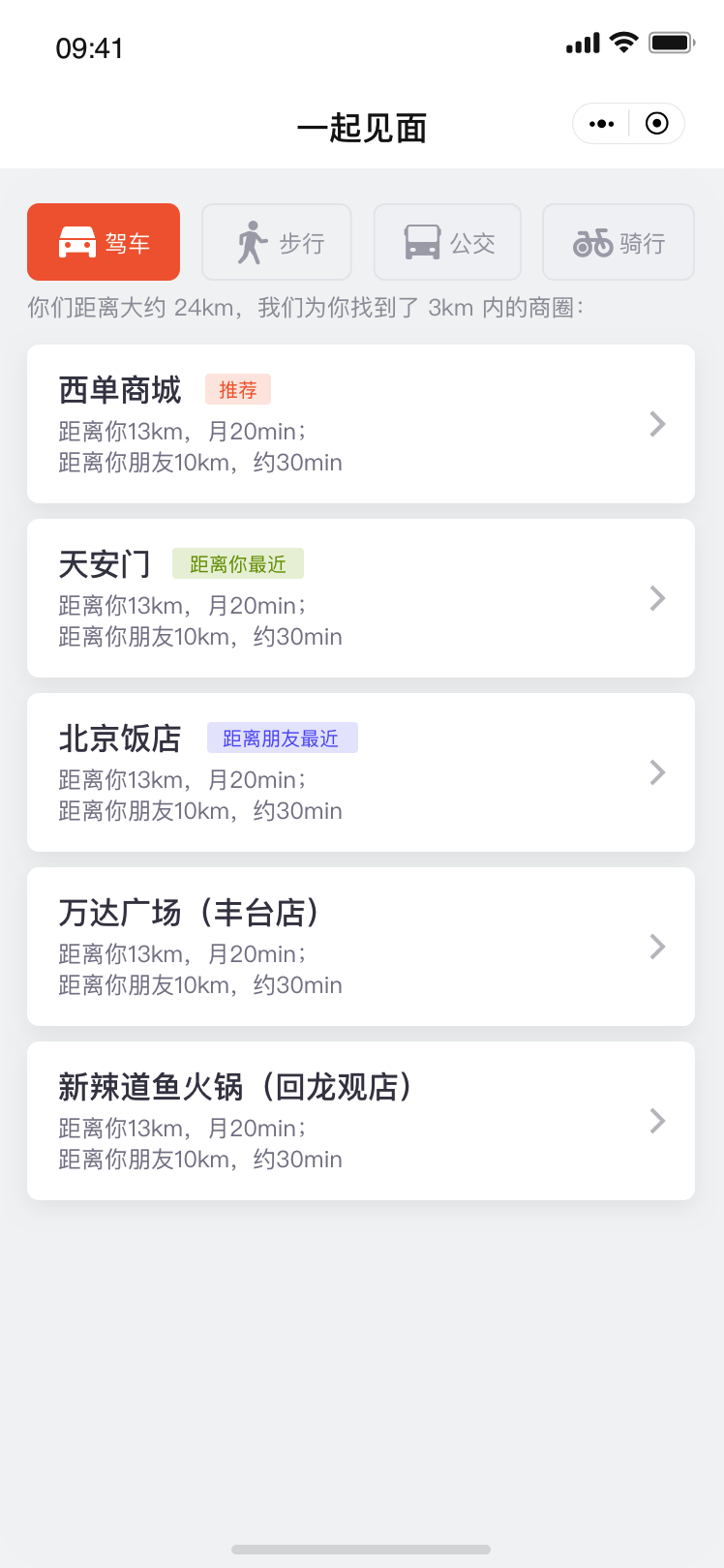
Task: Switch to the 步行 walking mode
Action: [x=276, y=242]
